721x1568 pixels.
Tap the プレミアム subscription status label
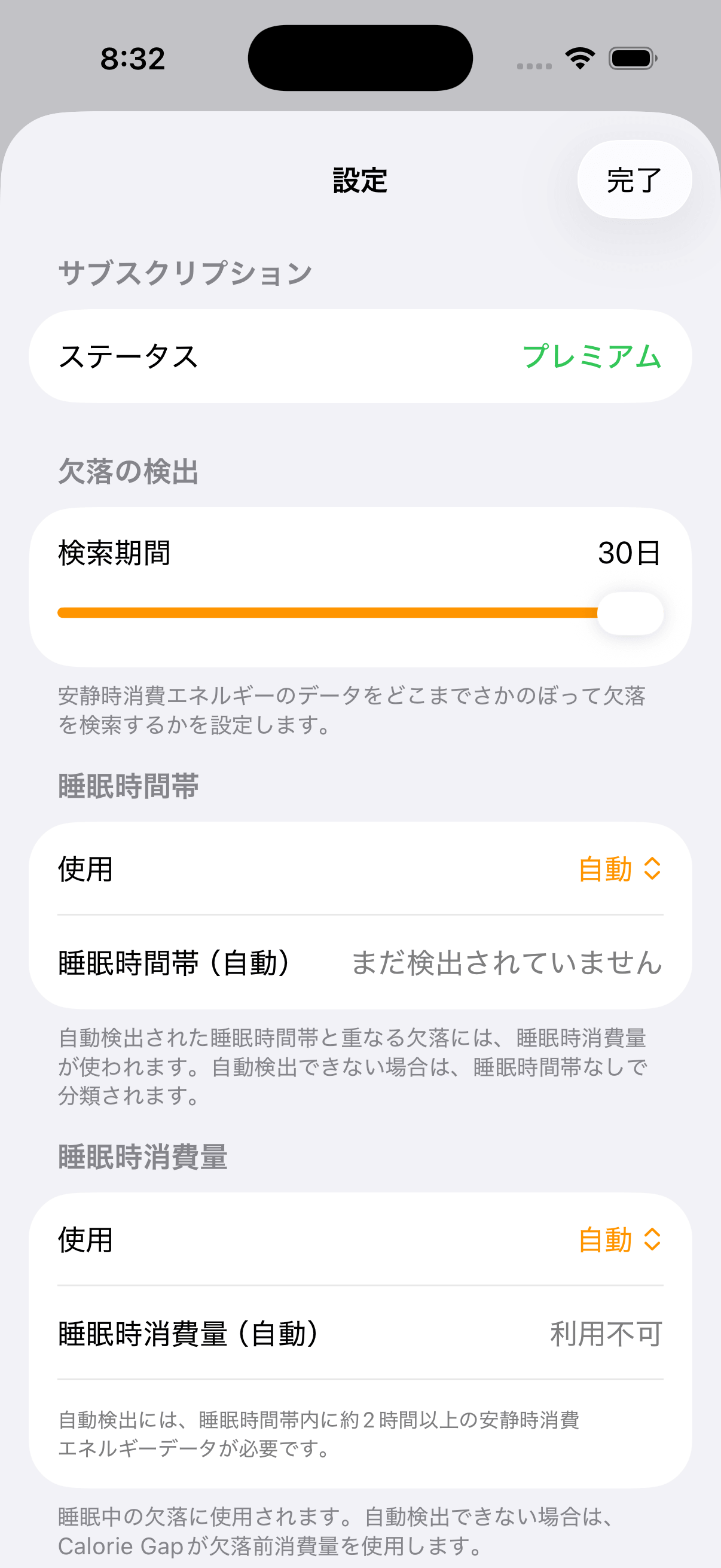point(593,357)
